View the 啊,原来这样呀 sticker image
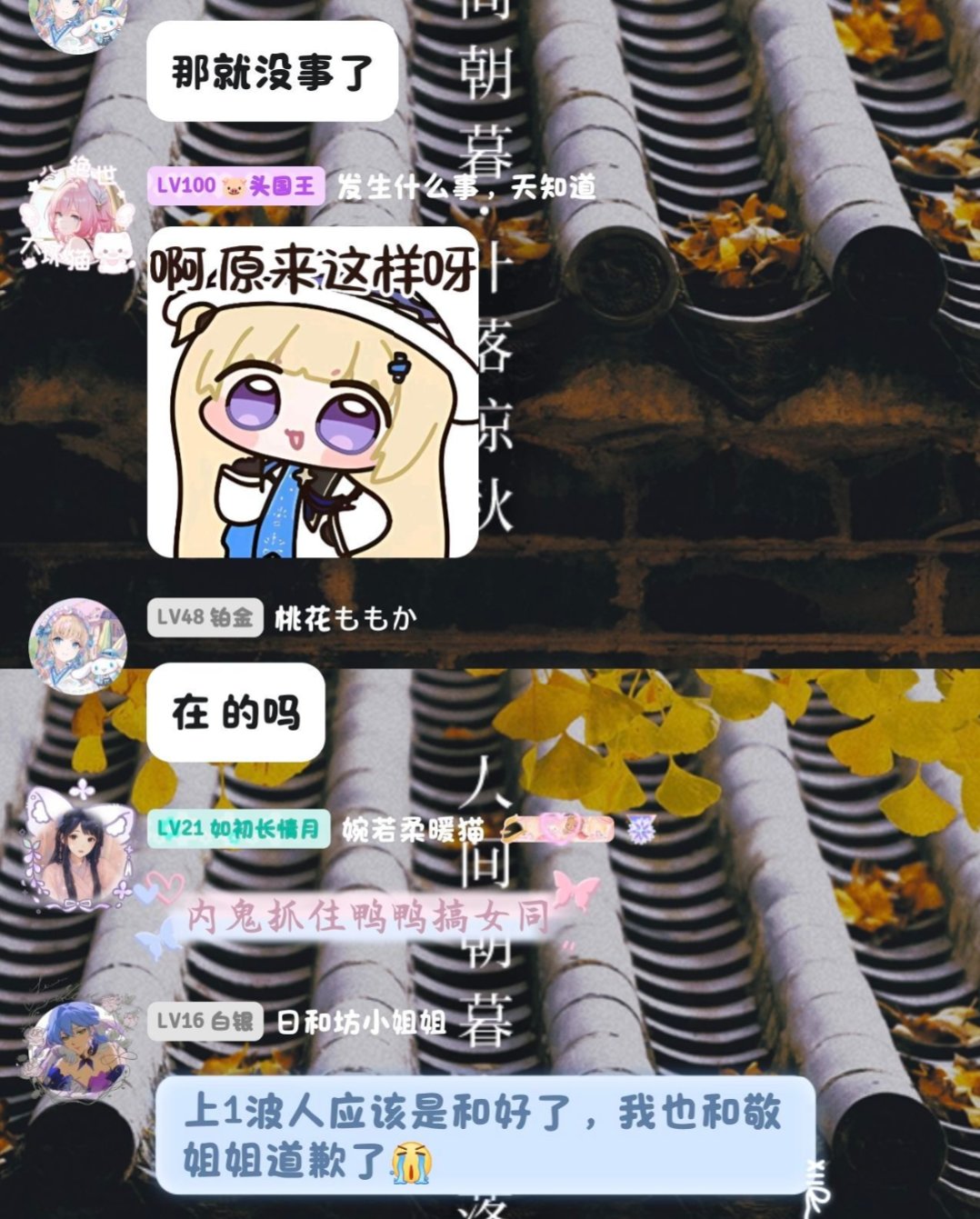 coord(313,392)
